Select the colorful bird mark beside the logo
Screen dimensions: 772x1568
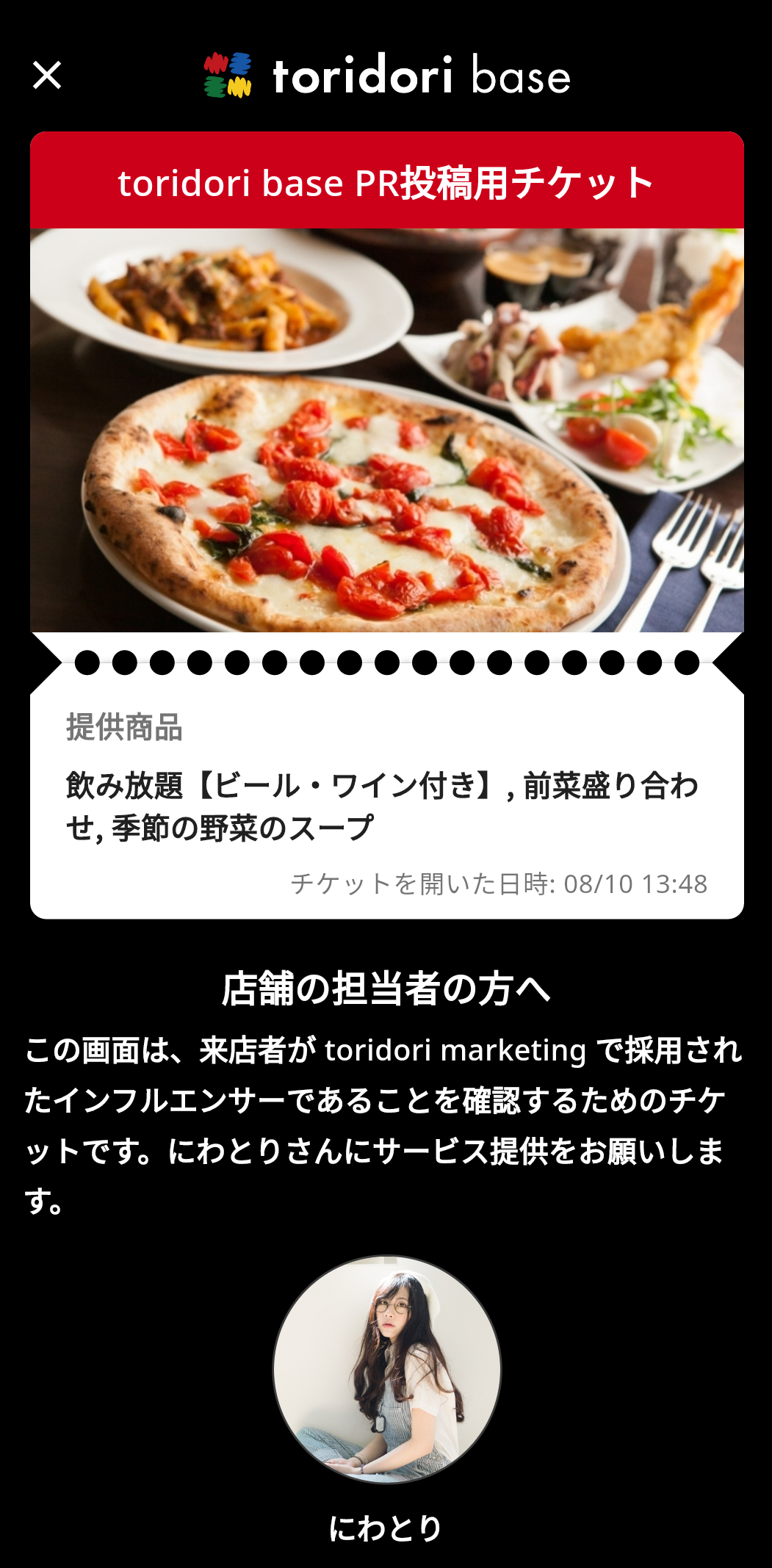point(227,76)
